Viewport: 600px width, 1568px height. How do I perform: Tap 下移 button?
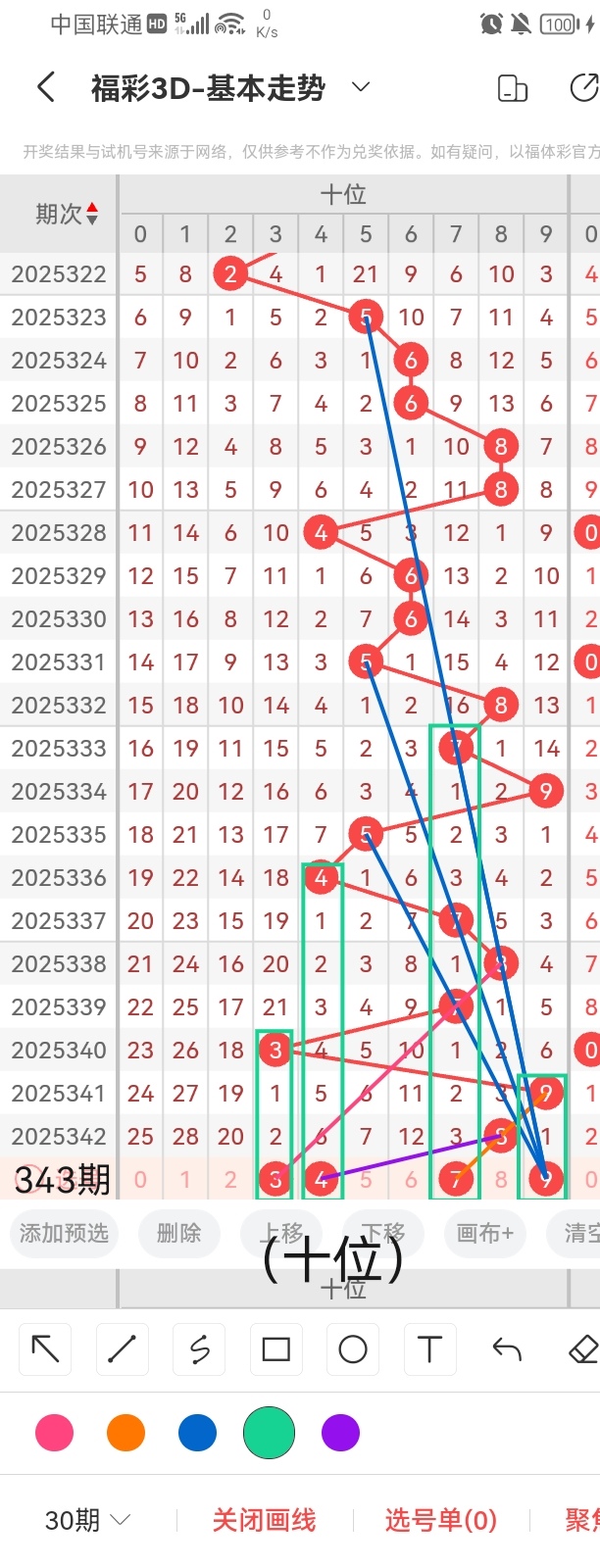(x=382, y=1233)
